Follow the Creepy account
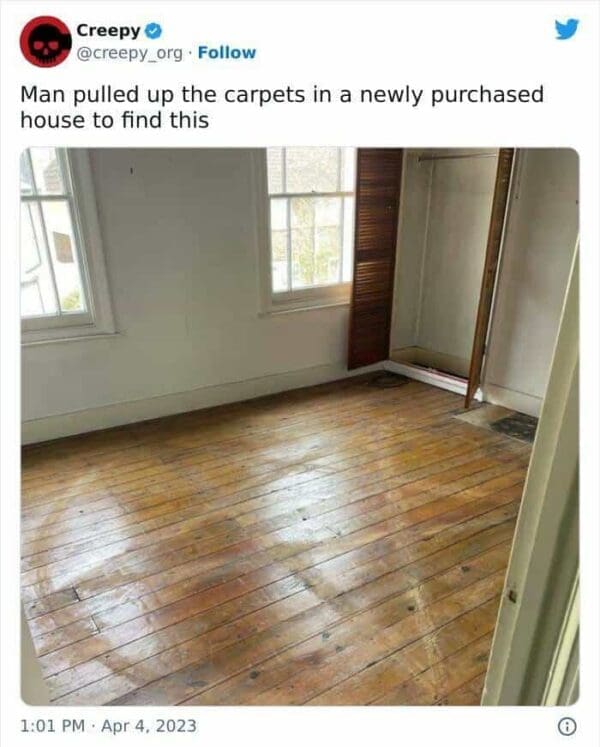Screen dimensions: 600x747 [226, 52]
